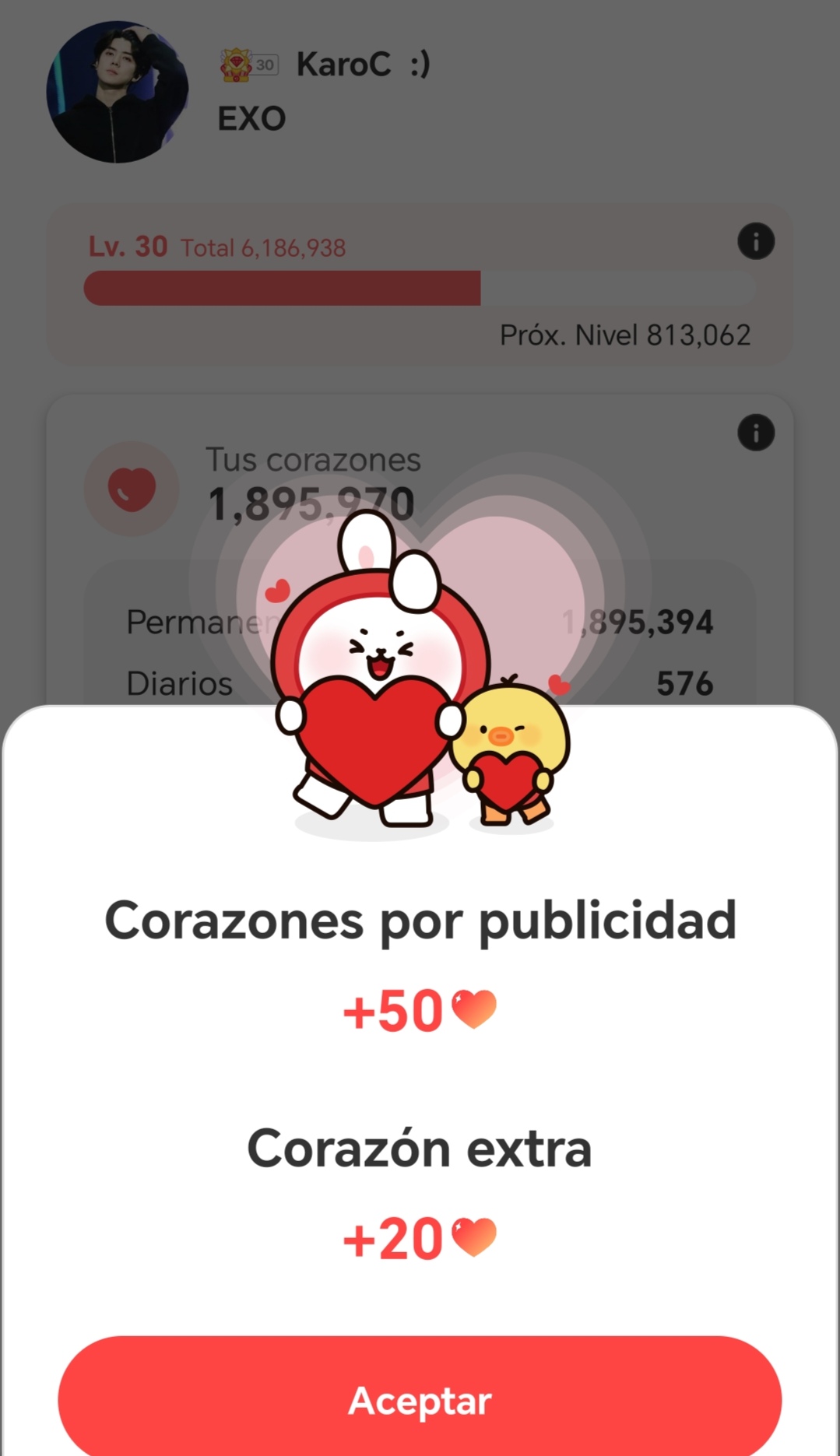Tap Aceptar to confirm the hearts reward

click(420, 1399)
